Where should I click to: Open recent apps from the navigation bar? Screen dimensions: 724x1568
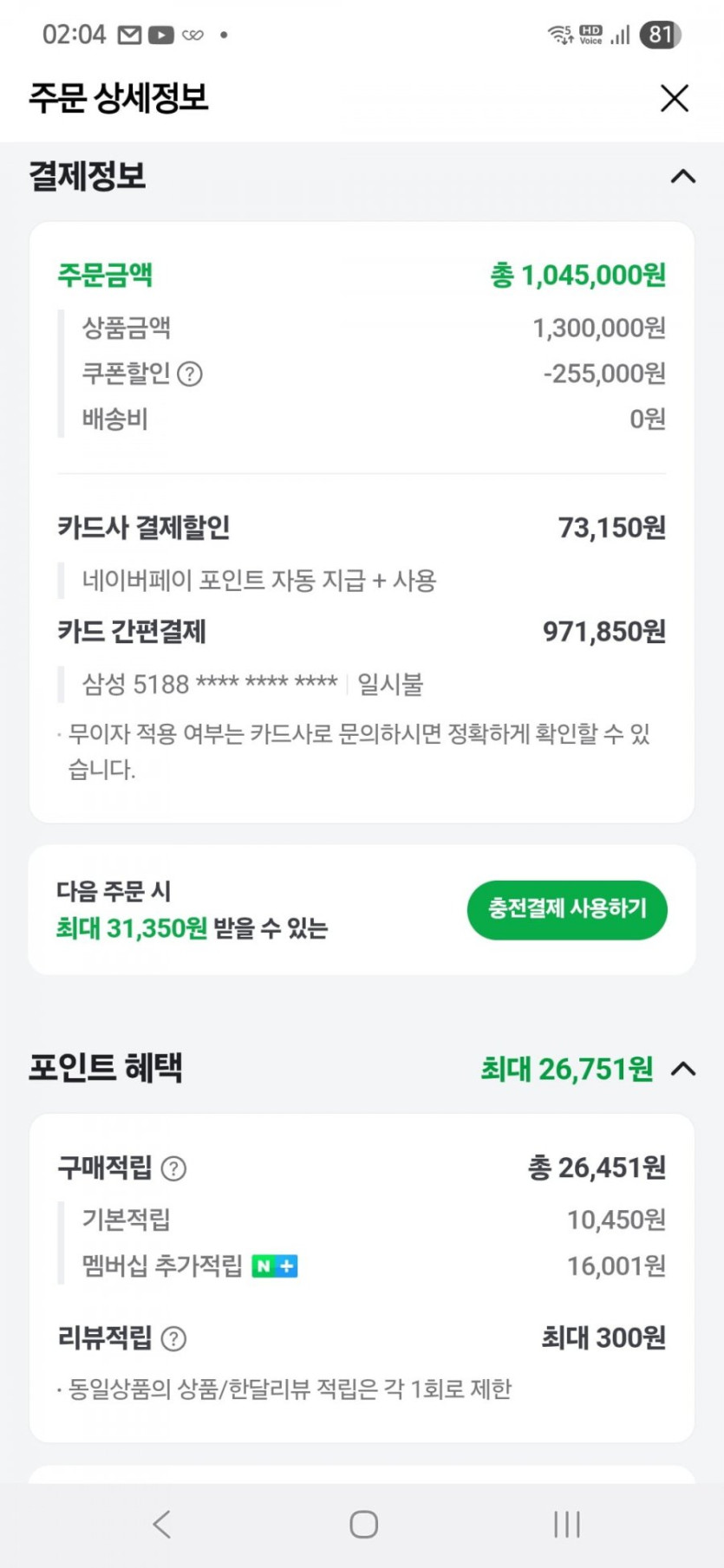click(566, 1524)
